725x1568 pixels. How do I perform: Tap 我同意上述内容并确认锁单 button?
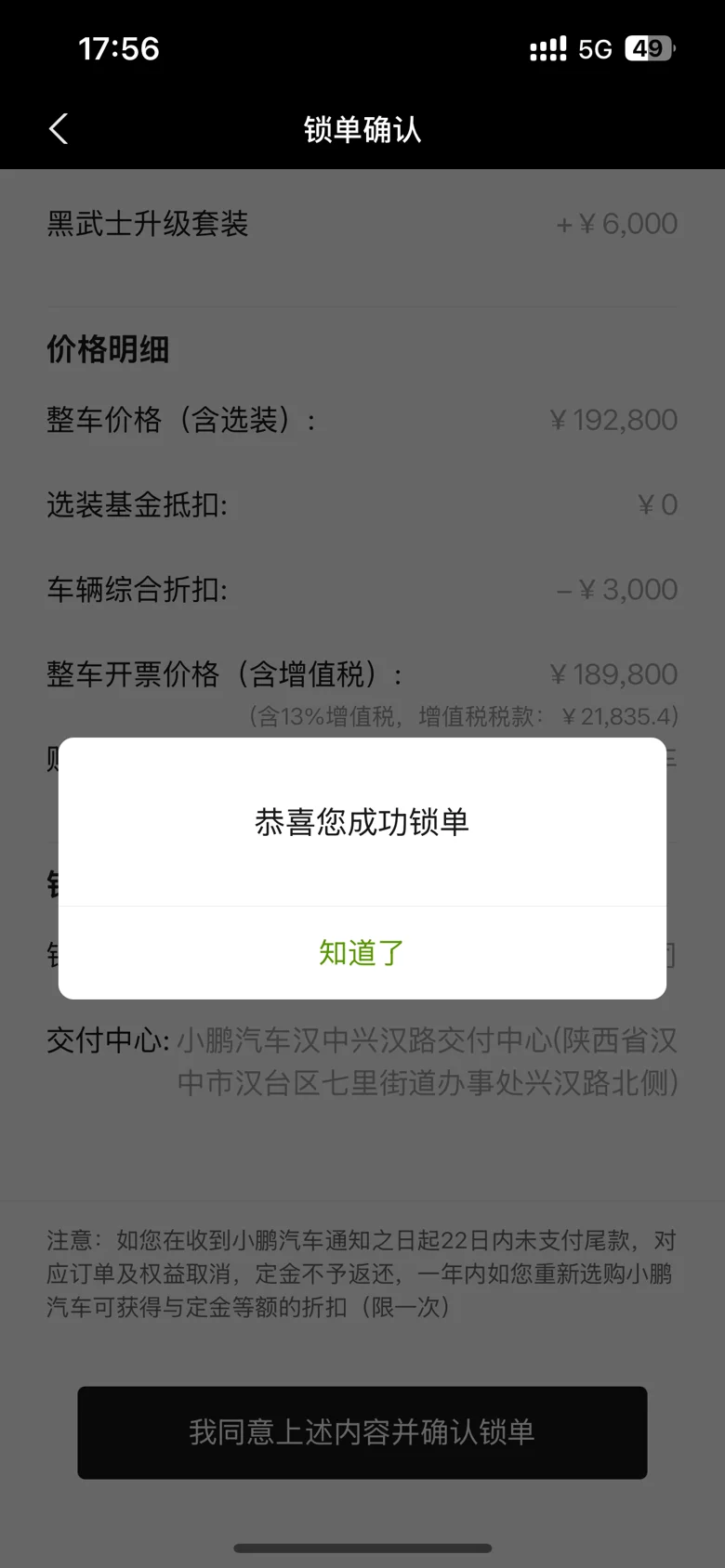(x=362, y=1431)
